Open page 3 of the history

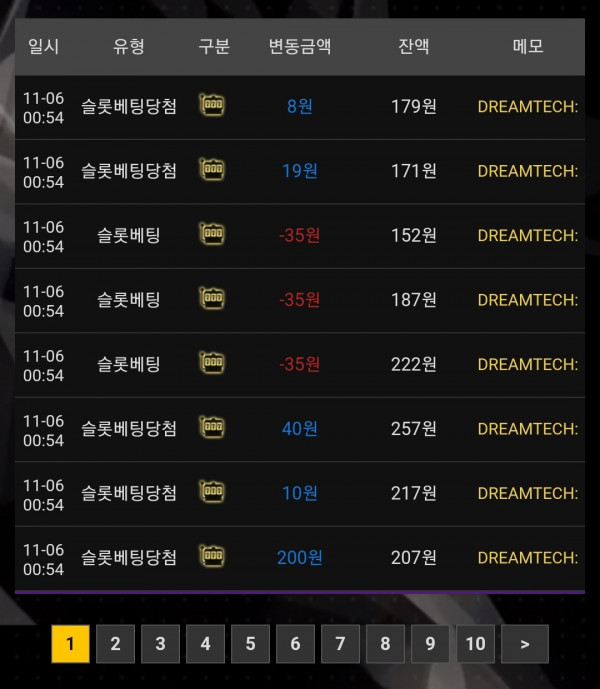(160, 644)
